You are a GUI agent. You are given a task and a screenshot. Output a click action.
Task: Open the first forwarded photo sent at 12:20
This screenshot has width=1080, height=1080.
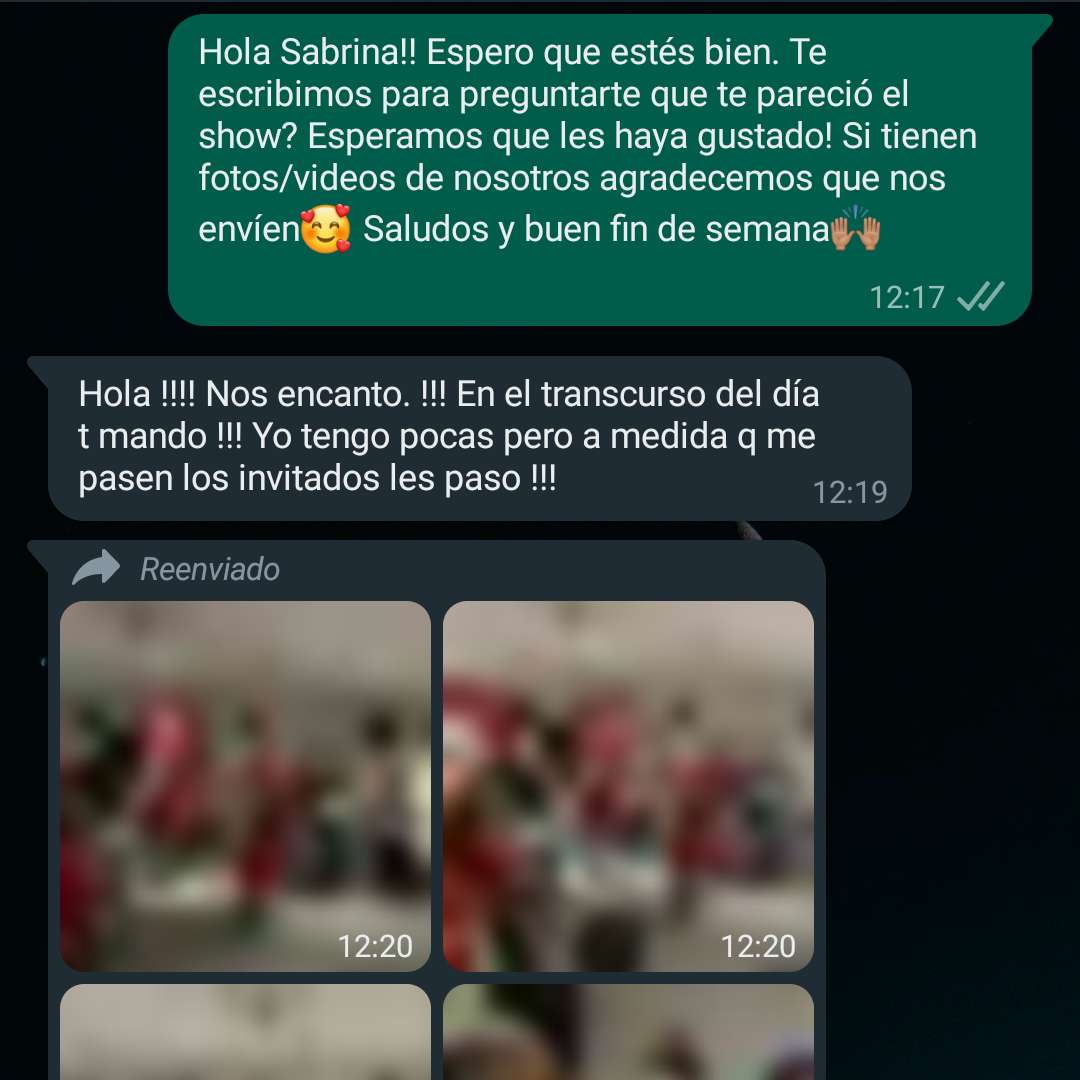pos(245,785)
